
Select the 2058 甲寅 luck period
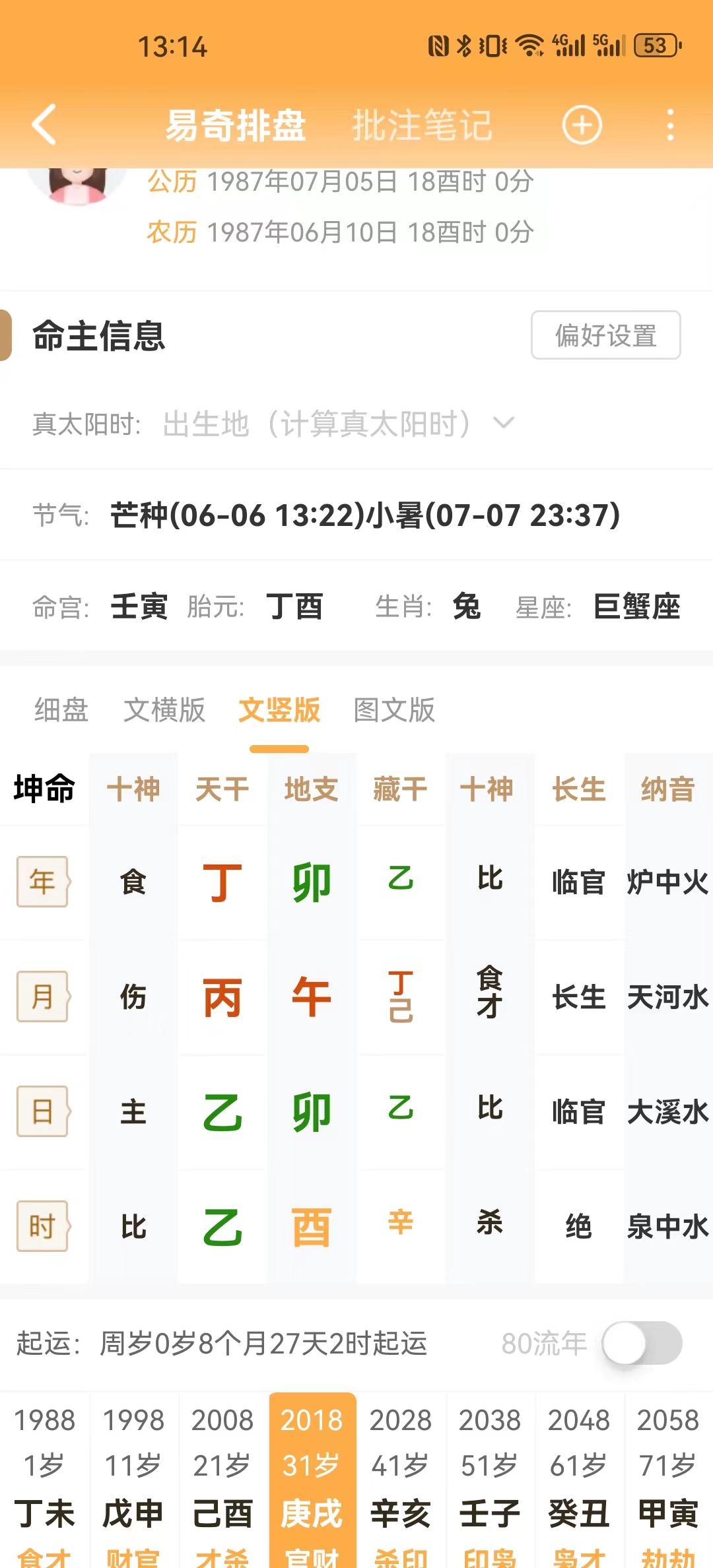[668, 1478]
